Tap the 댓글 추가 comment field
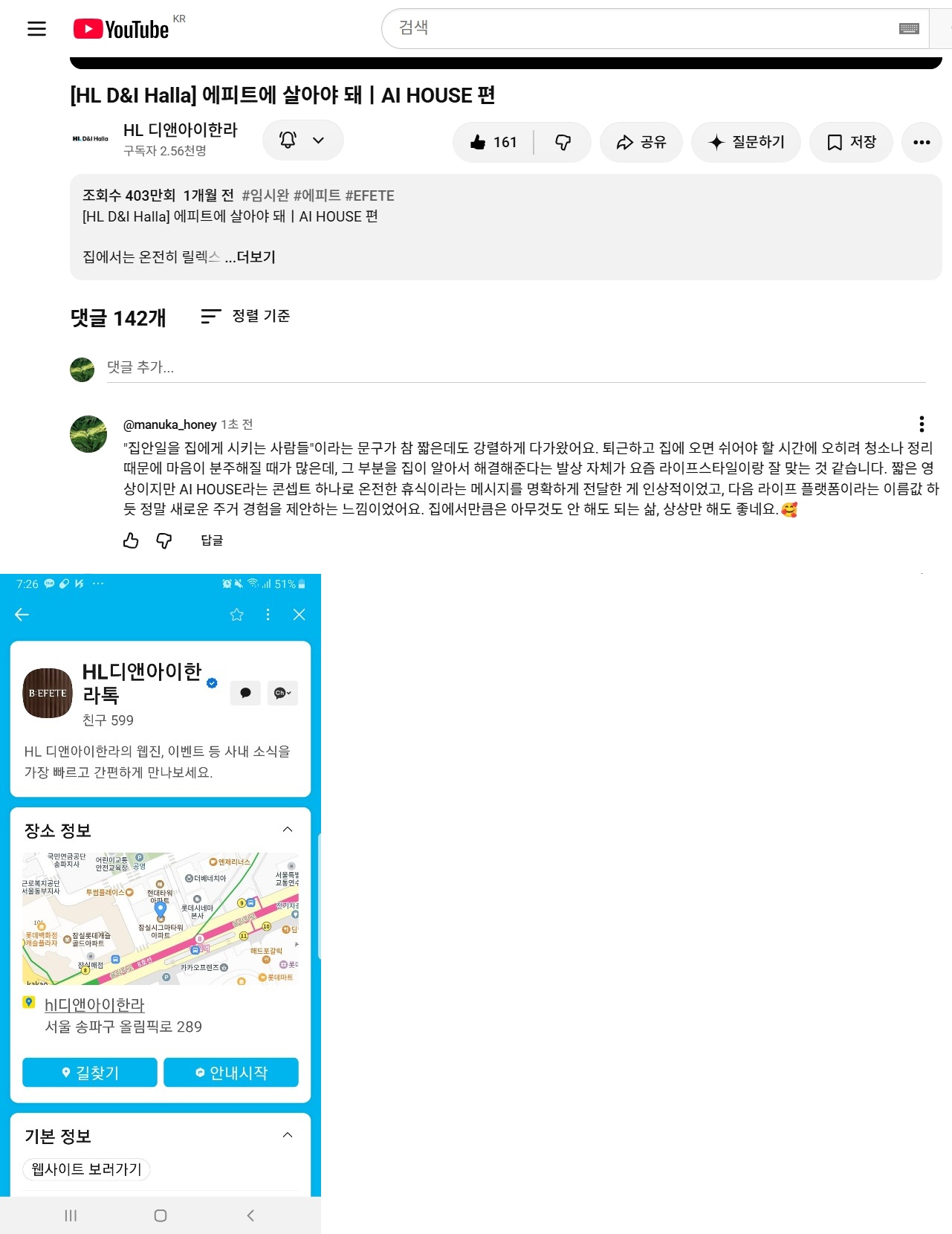952x1234 pixels. pos(516,367)
